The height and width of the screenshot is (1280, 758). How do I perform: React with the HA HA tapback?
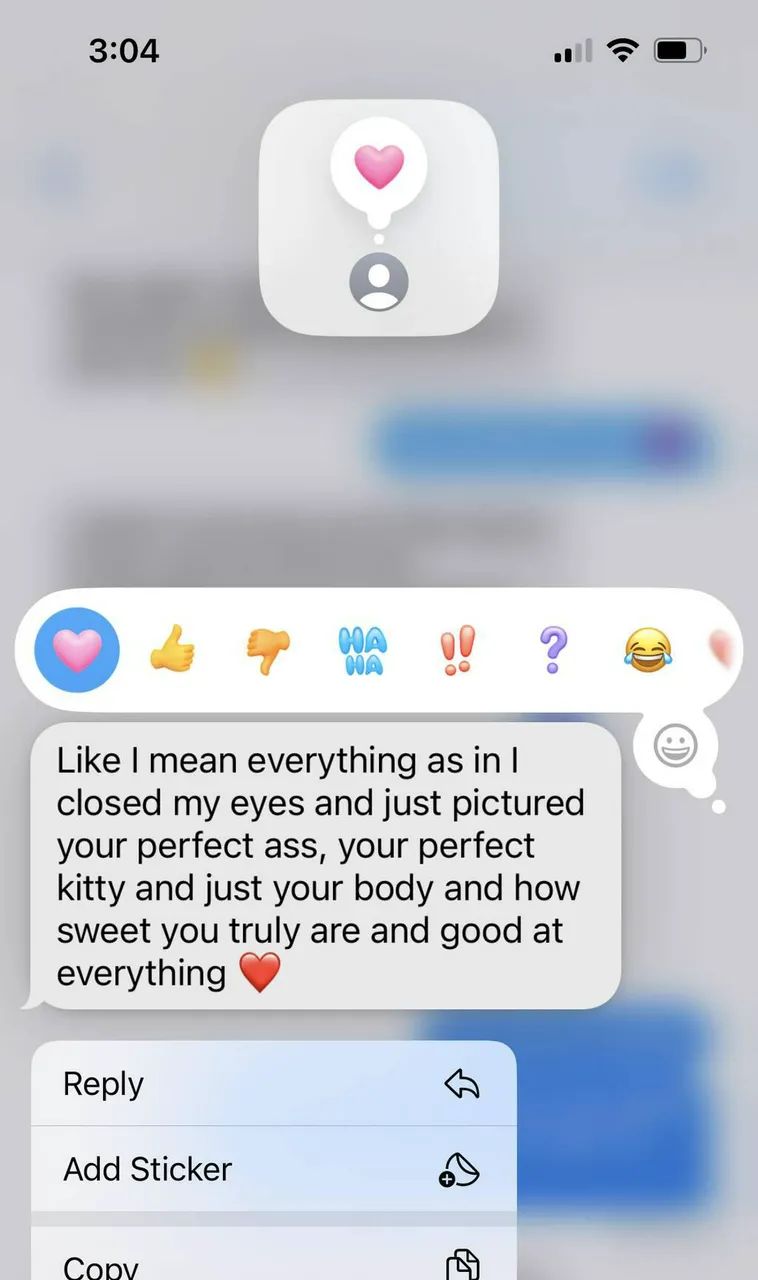tap(363, 651)
